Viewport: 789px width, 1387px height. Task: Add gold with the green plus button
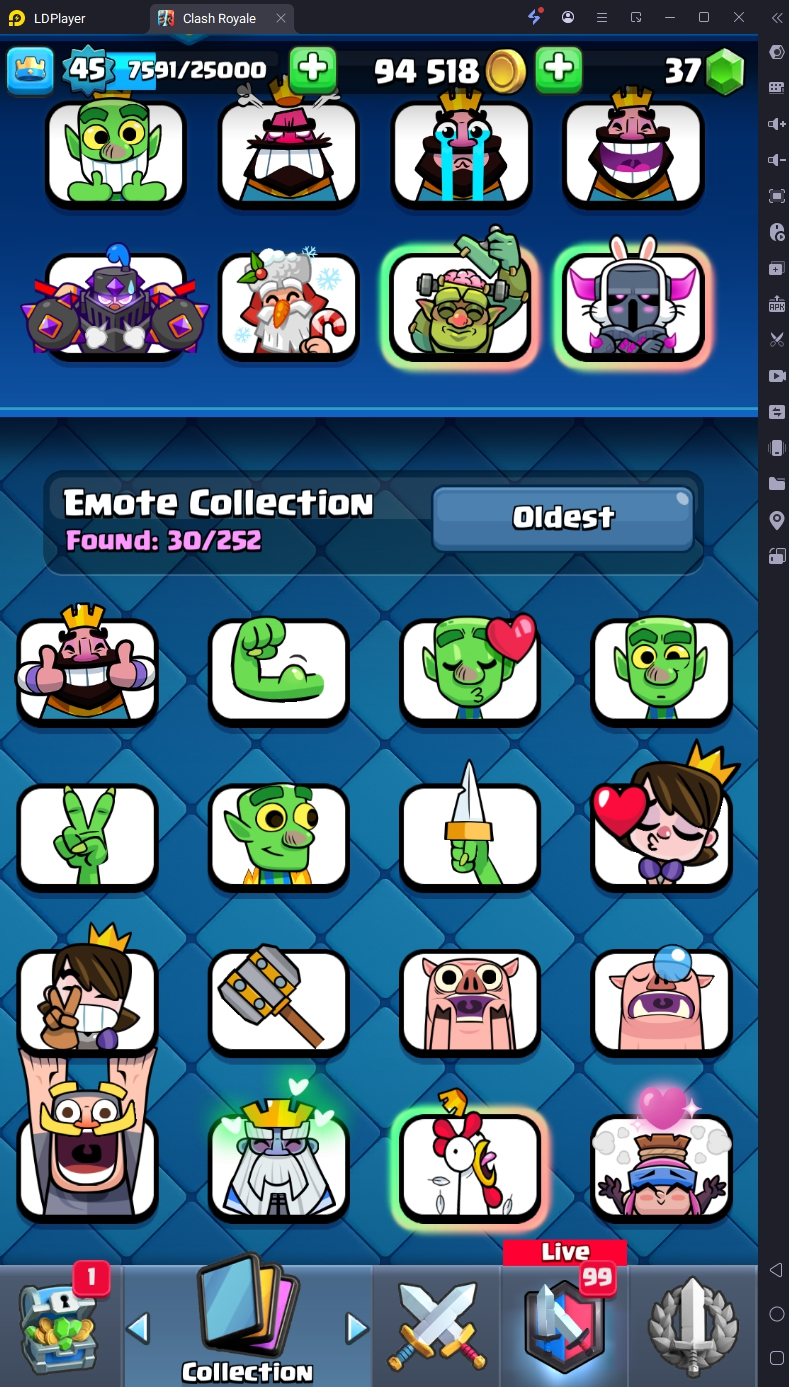[x=559, y=69]
